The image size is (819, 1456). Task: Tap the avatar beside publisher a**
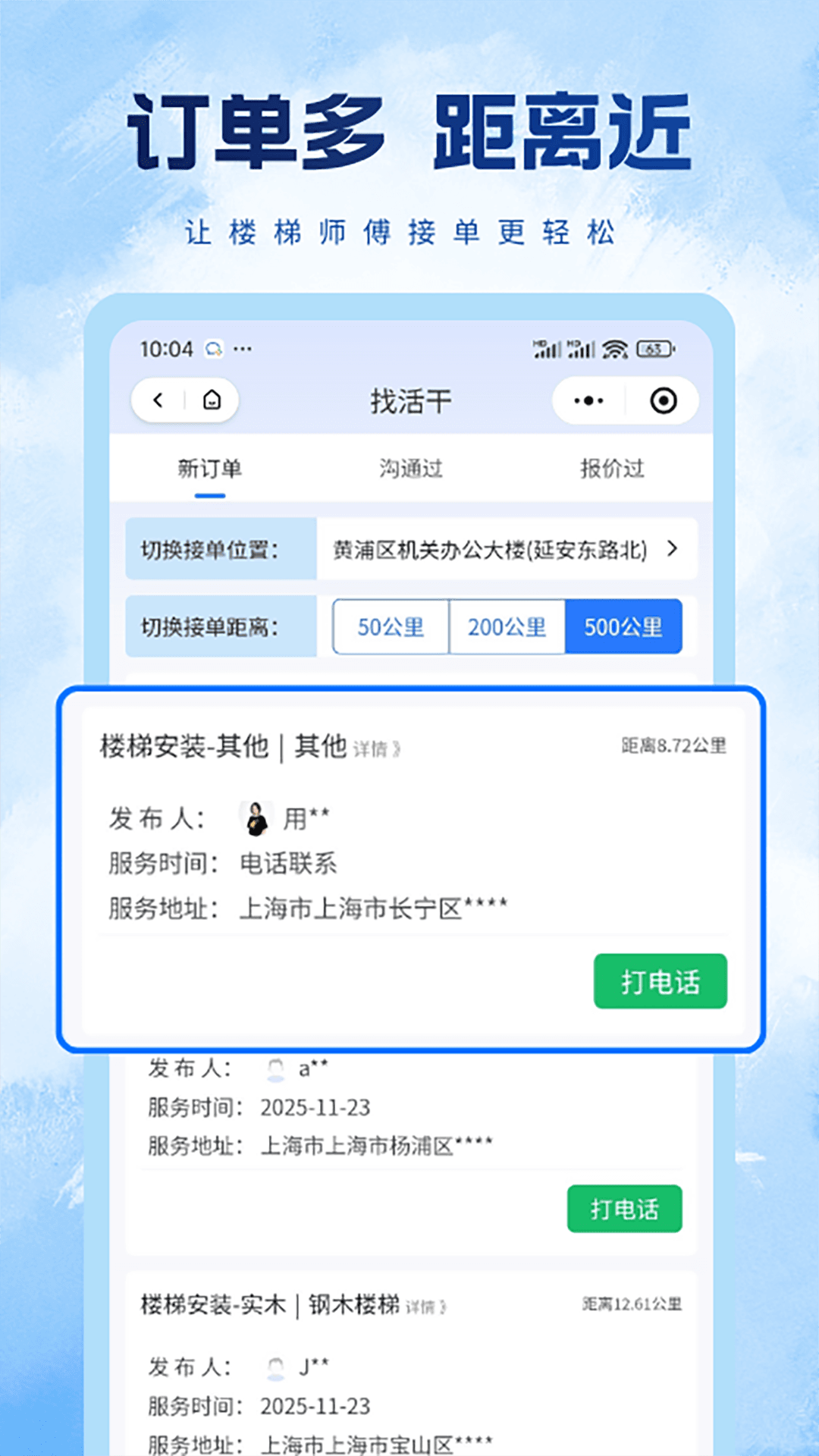click(277, 1067)
